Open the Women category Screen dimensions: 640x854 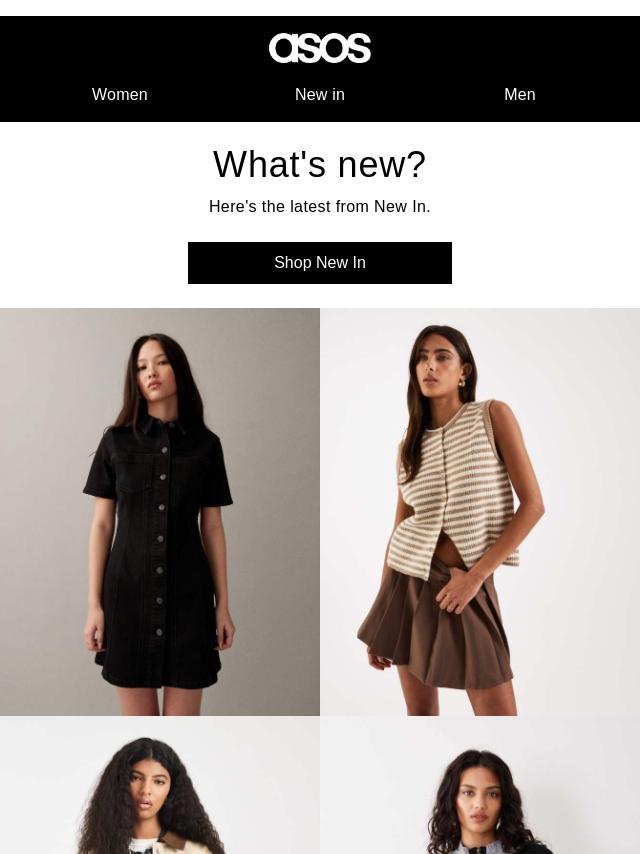click(x=120, y=94)
